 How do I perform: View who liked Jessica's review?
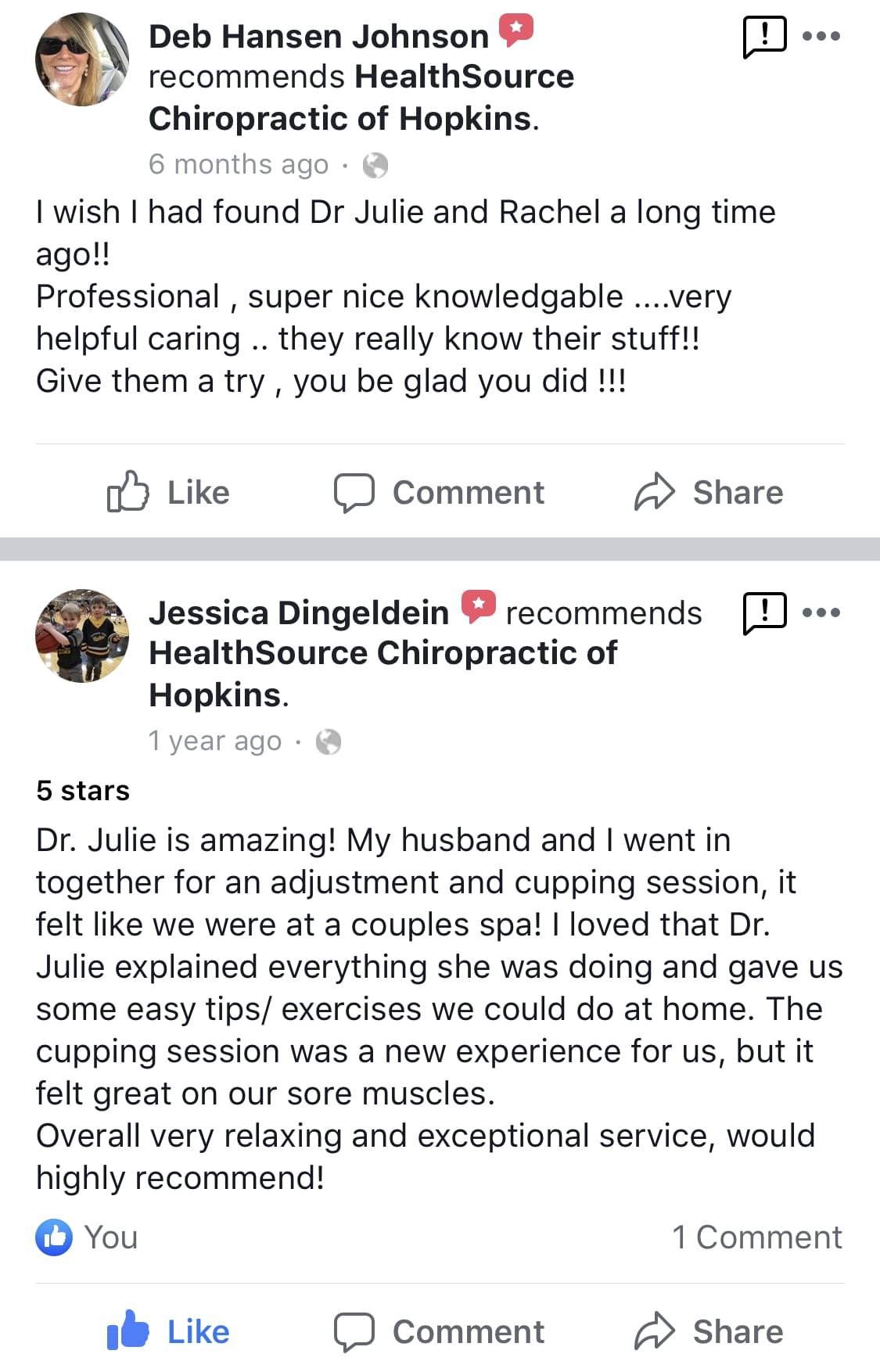[87, 1237]
